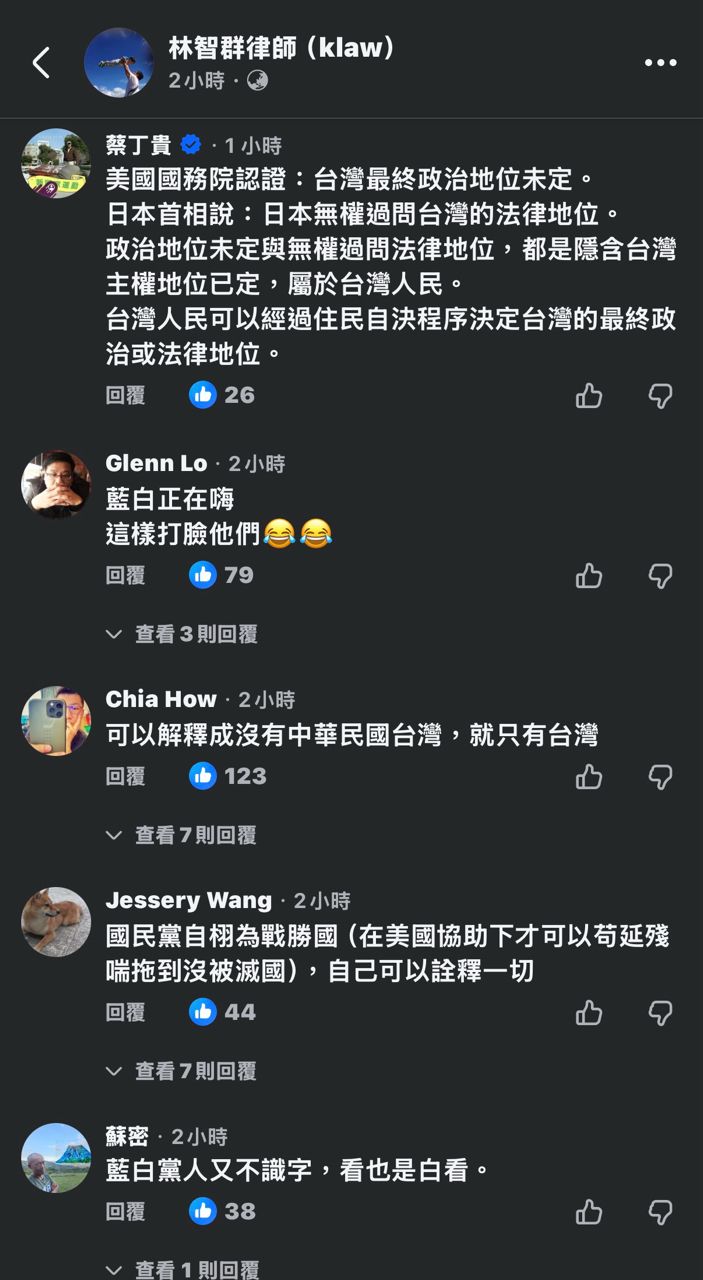Dislike 蘇密's comment

[x=660, y=1212]
